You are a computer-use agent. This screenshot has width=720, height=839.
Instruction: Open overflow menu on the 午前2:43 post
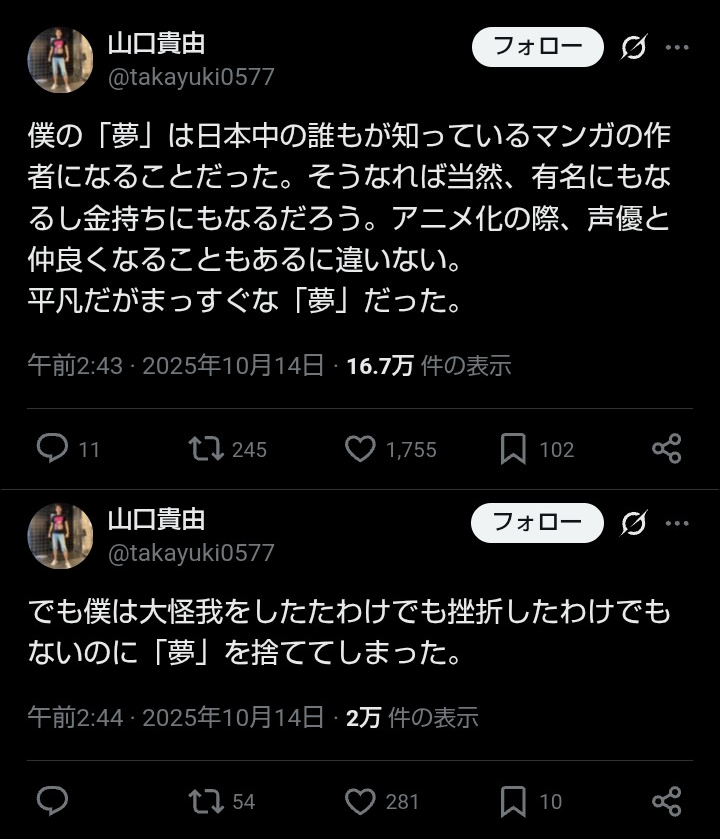click(677, 47)
